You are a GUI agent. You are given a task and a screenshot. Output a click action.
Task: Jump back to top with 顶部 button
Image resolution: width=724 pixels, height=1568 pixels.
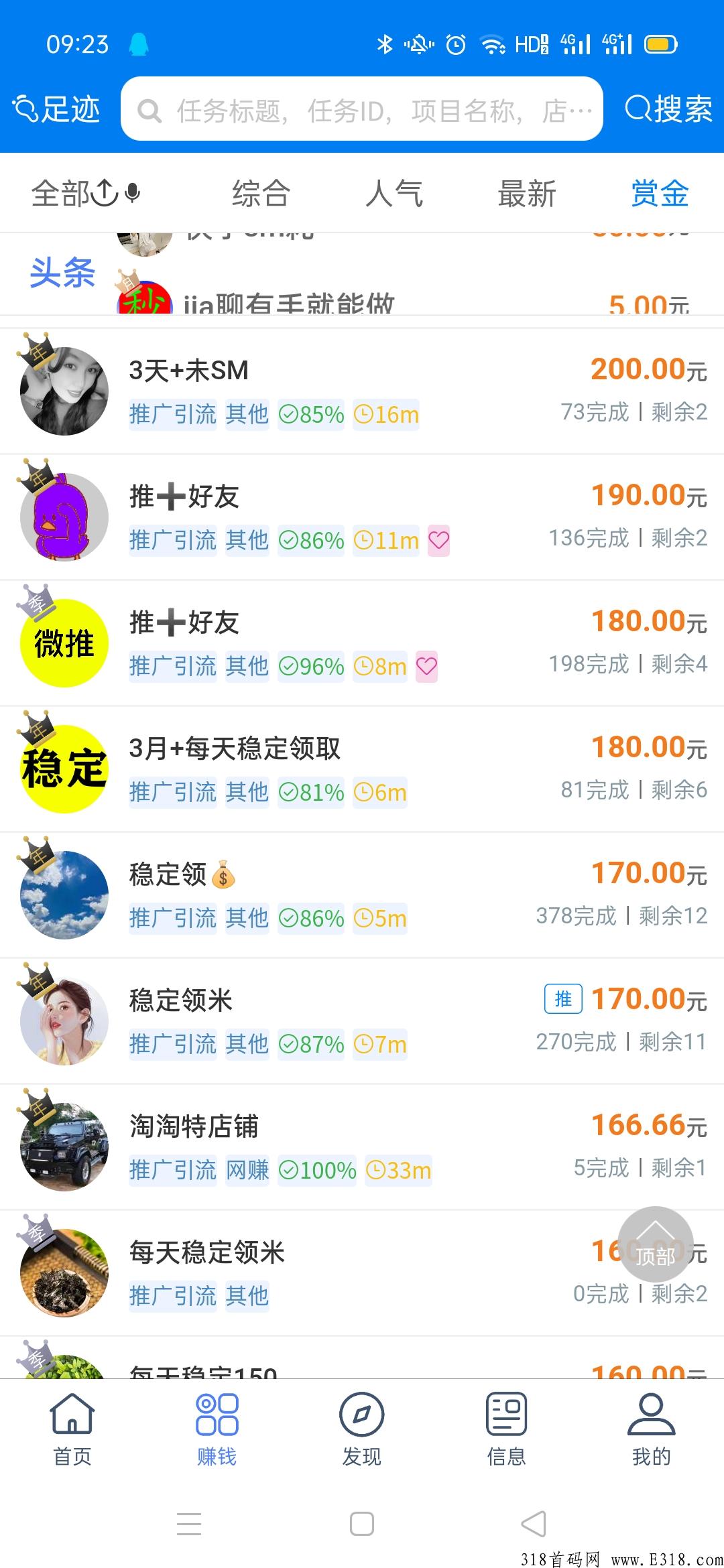655,1244
